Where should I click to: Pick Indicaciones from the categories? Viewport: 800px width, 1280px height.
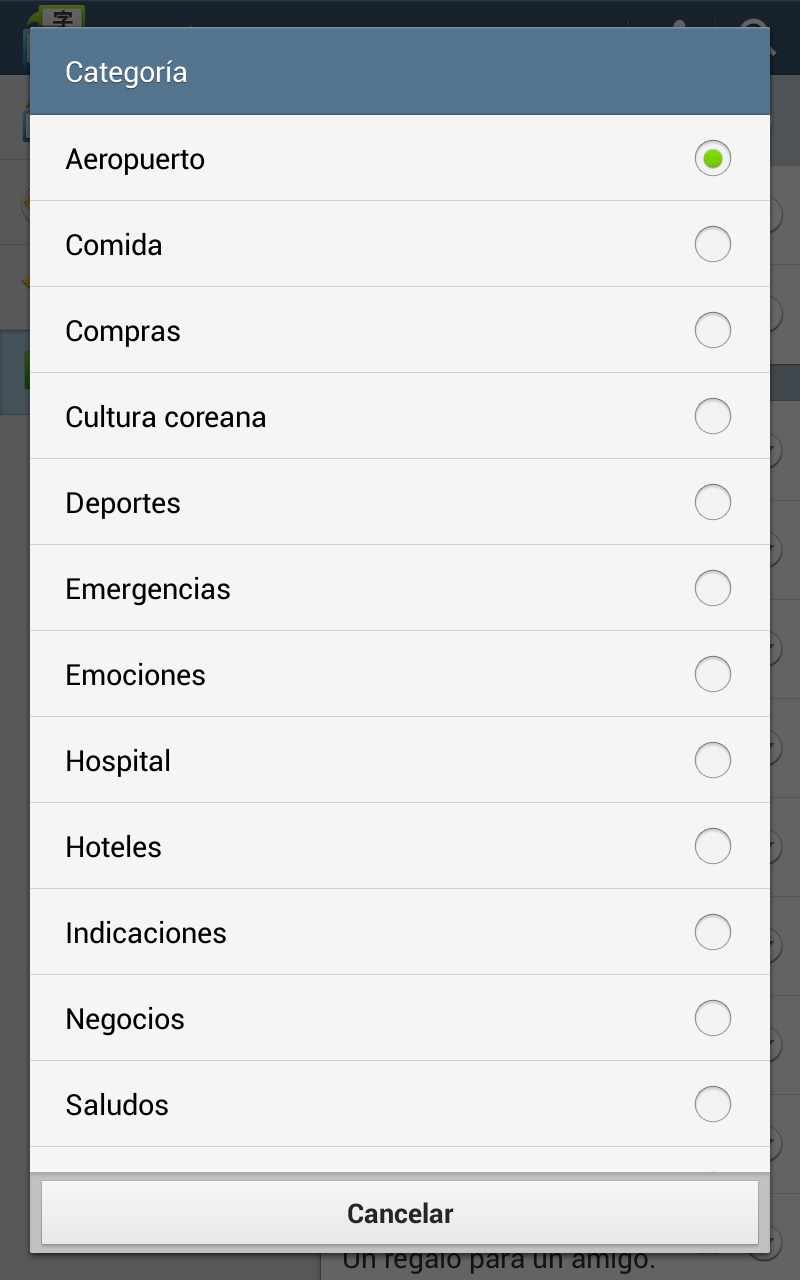[400, 933]
